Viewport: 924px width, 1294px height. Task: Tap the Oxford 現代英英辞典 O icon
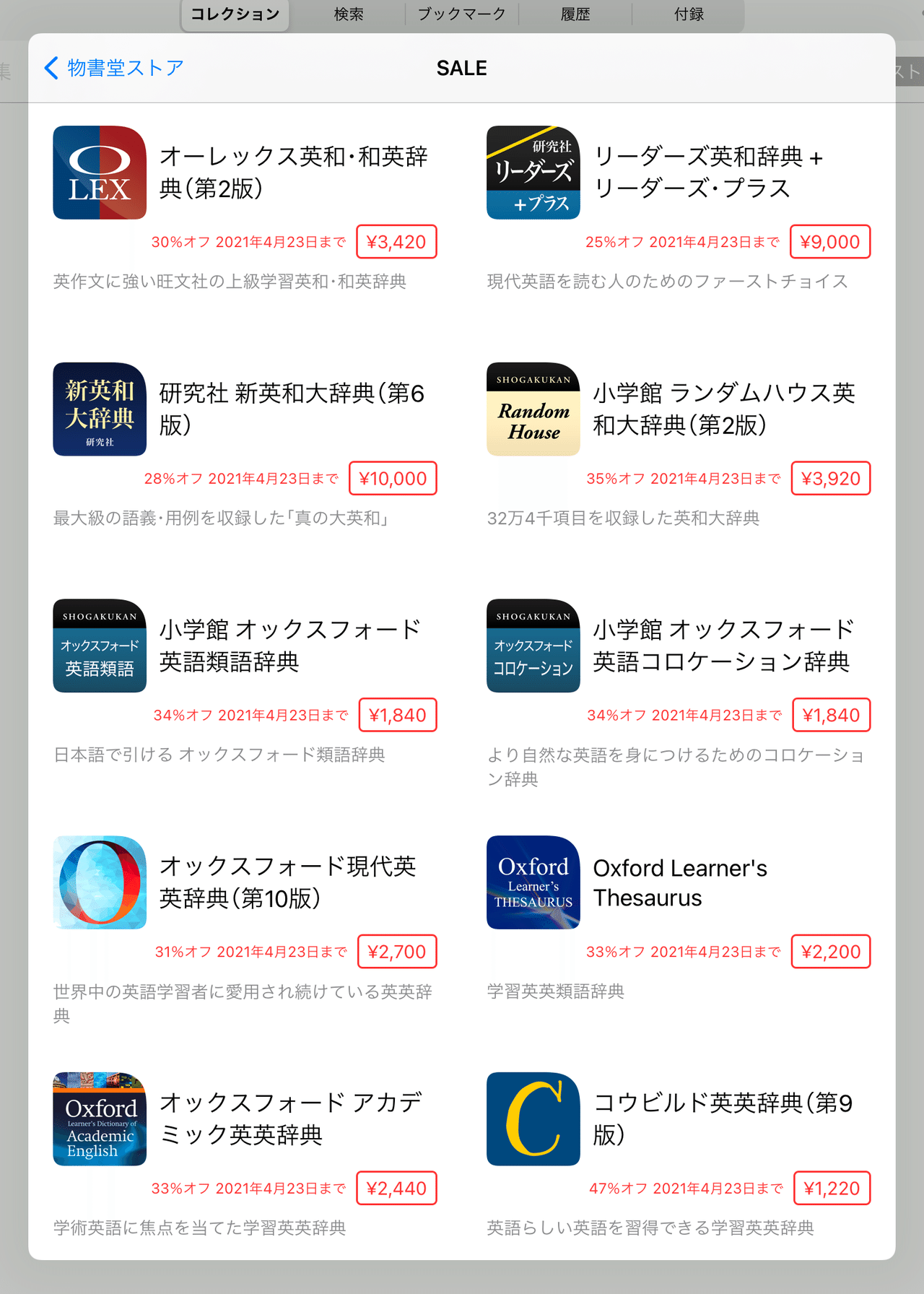[x=99, y=882]
